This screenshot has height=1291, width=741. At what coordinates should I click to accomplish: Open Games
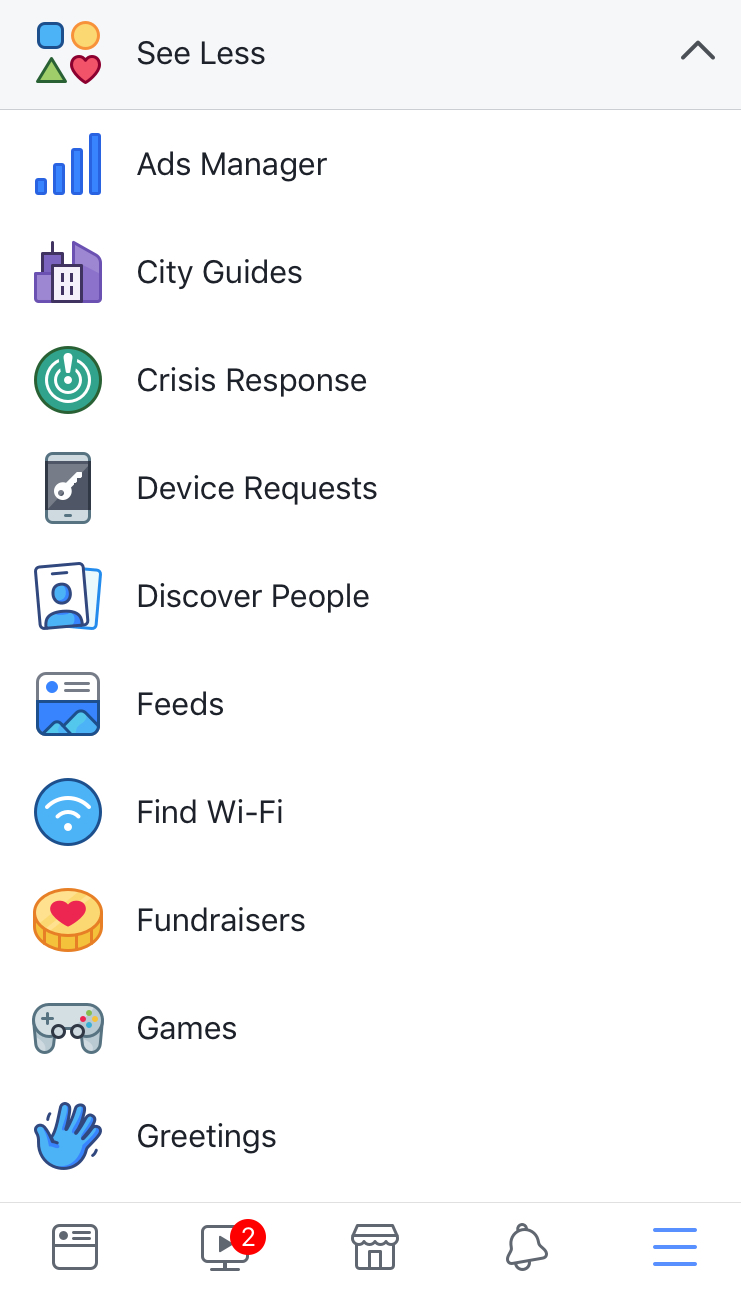186,1028
